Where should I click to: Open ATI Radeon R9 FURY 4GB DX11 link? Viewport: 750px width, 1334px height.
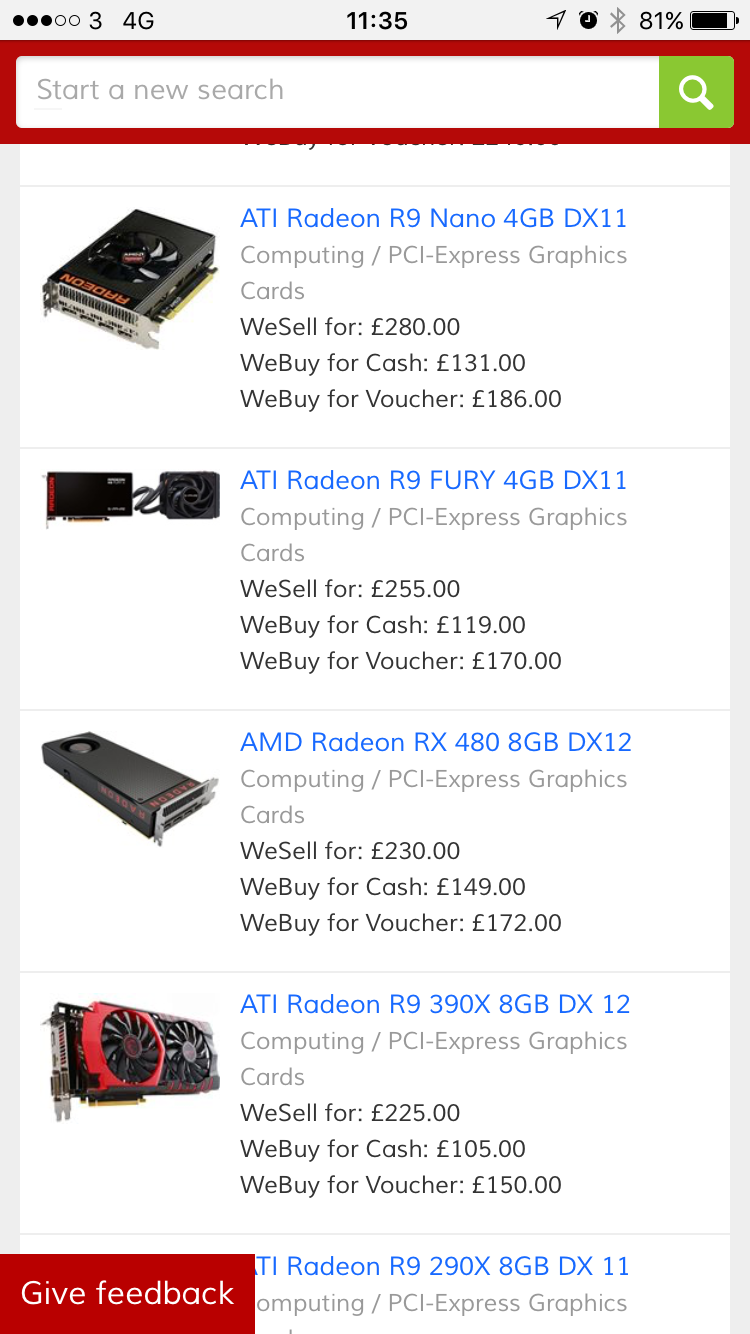[x=433, y=480]
